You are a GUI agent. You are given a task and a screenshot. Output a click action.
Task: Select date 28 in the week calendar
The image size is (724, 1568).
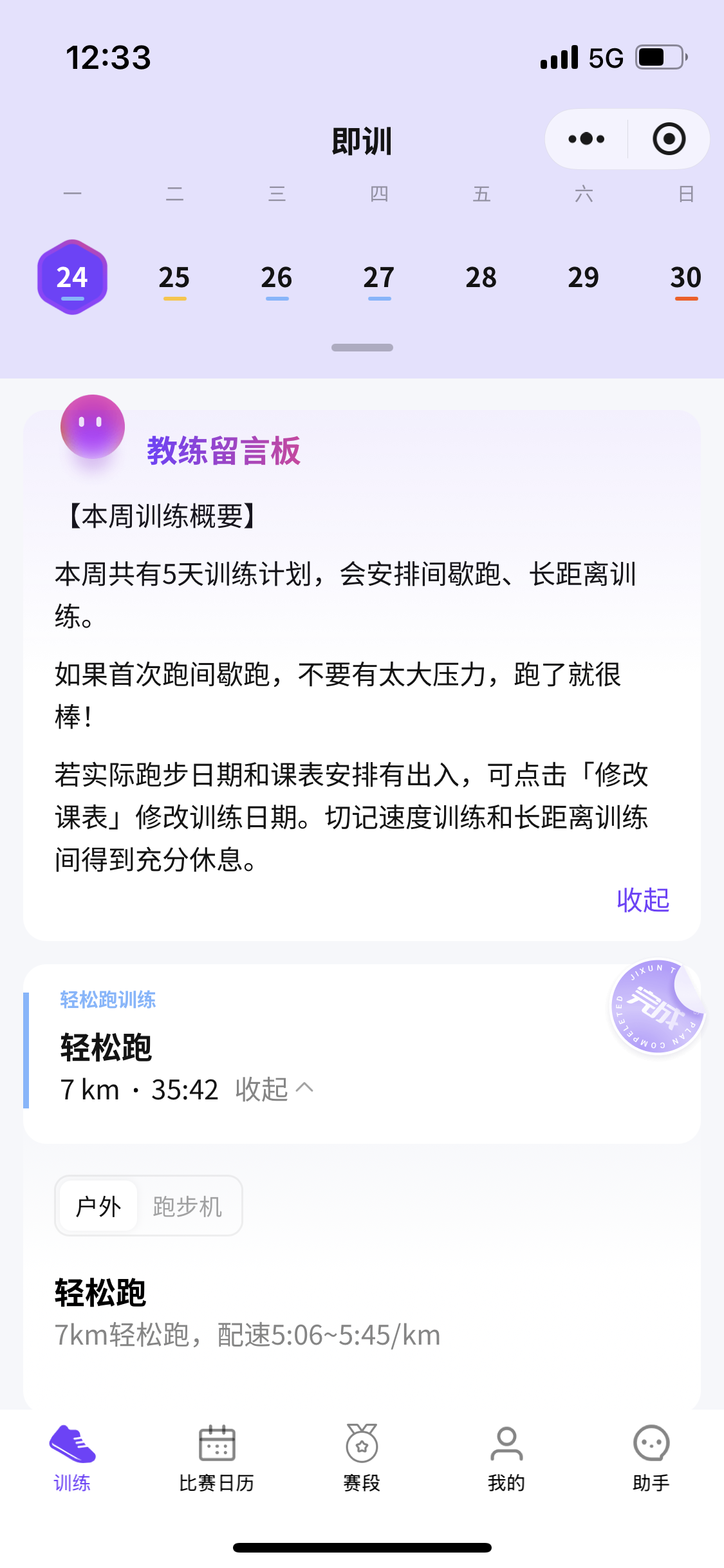481,277
